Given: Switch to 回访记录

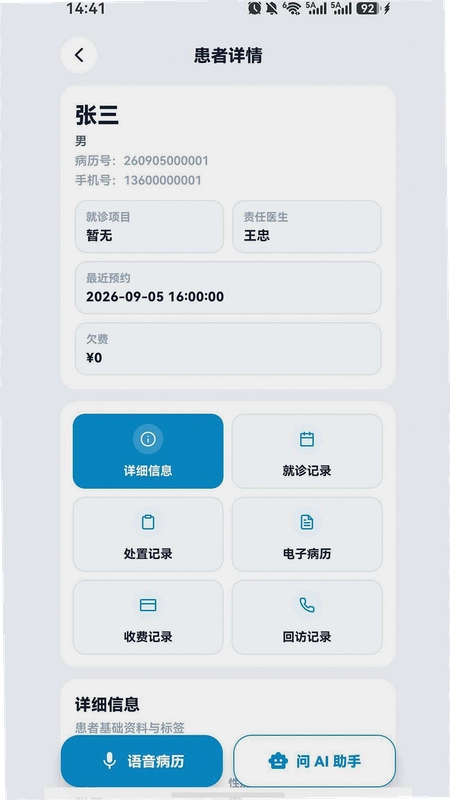Looking at the screenshot, I should tap(307, 617).
